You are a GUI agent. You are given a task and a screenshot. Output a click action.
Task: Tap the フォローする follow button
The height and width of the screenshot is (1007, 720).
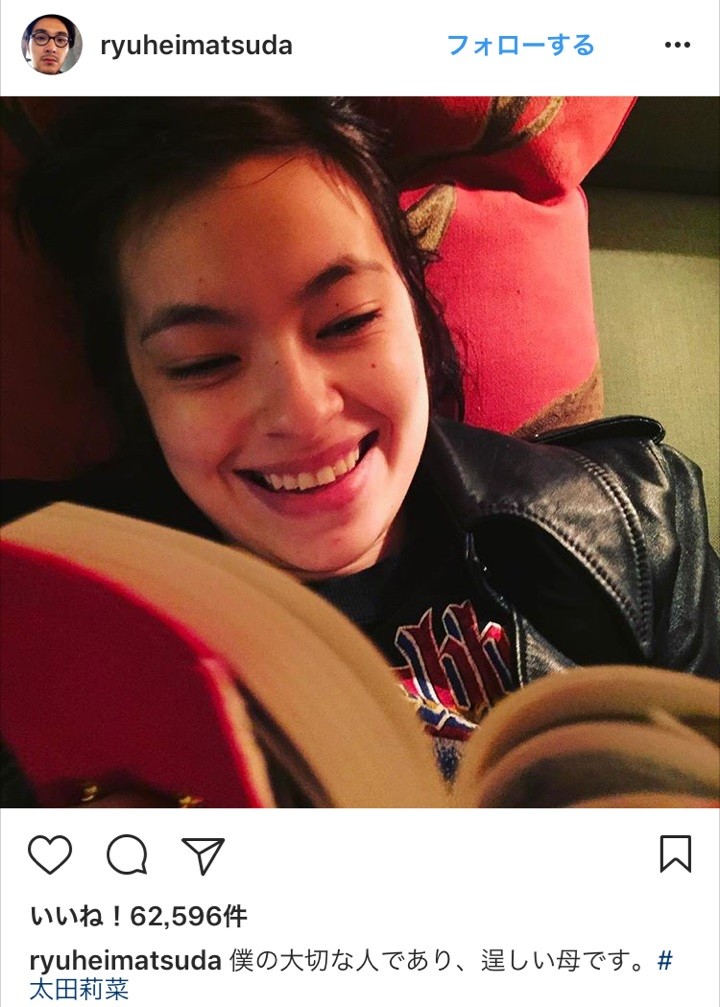(519, 45)
